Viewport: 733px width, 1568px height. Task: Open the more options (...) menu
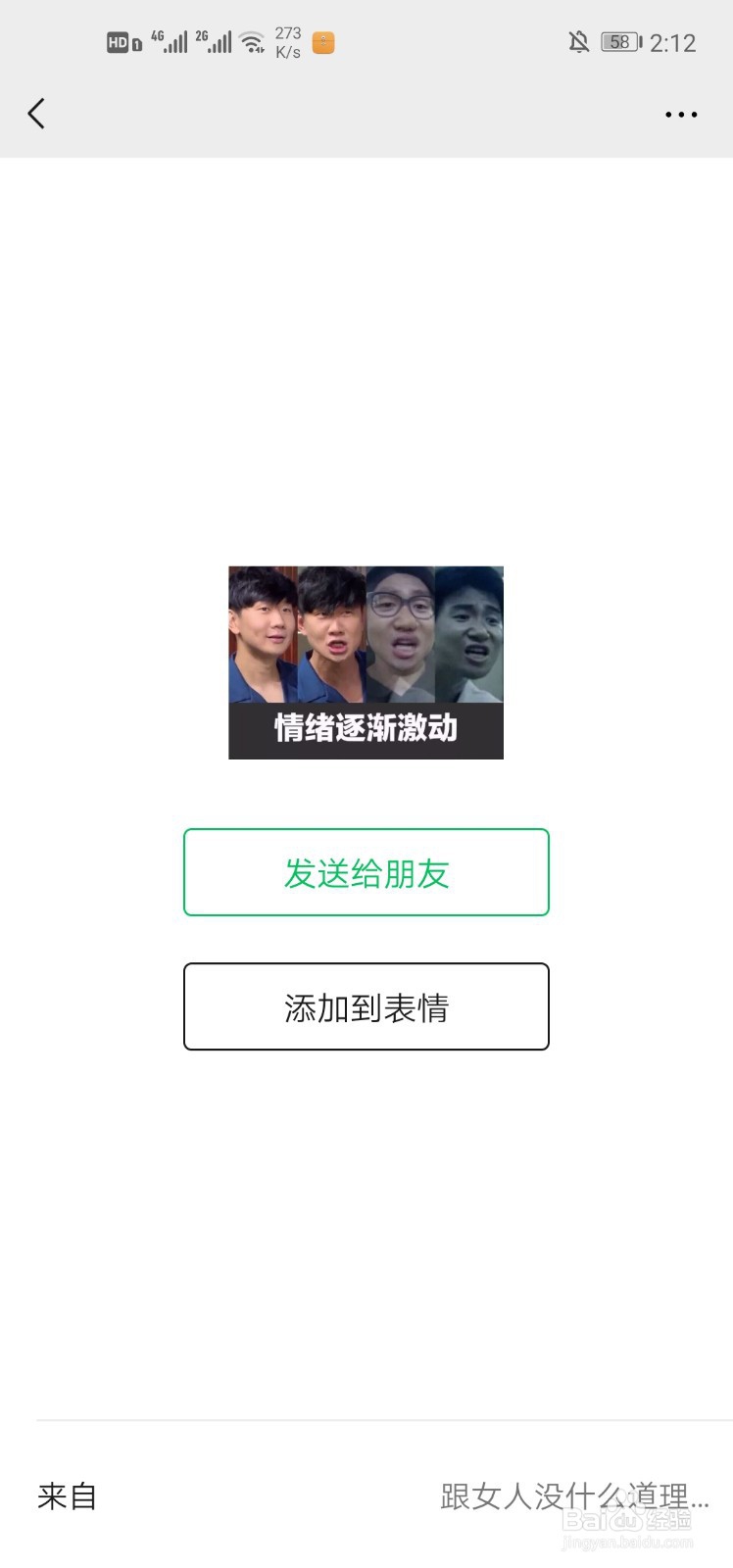point(680,115)
